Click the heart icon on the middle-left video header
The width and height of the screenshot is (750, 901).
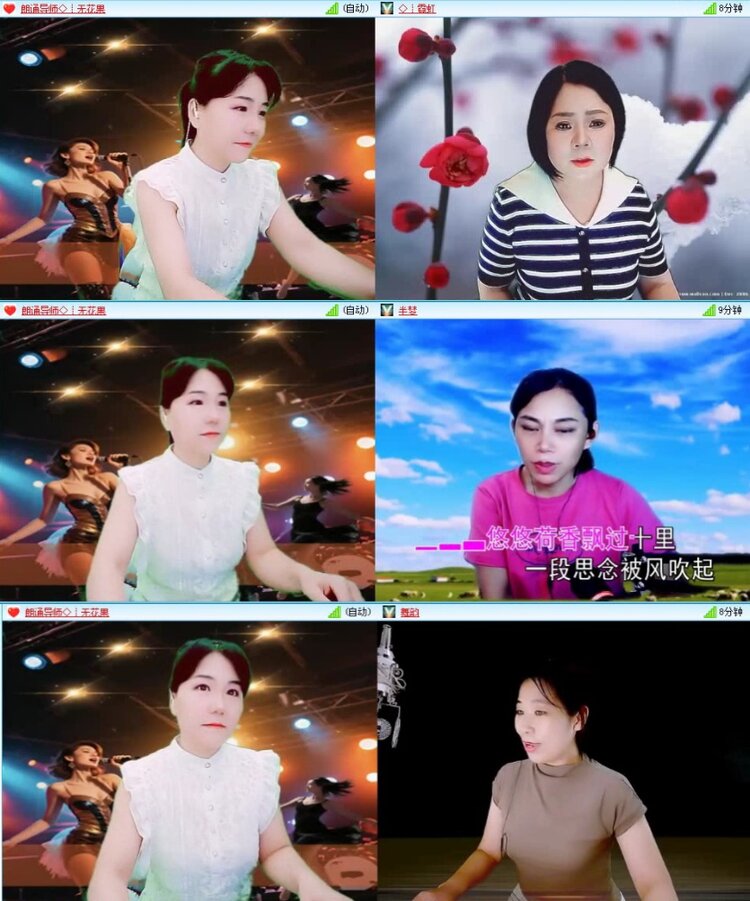click(12, 309)
